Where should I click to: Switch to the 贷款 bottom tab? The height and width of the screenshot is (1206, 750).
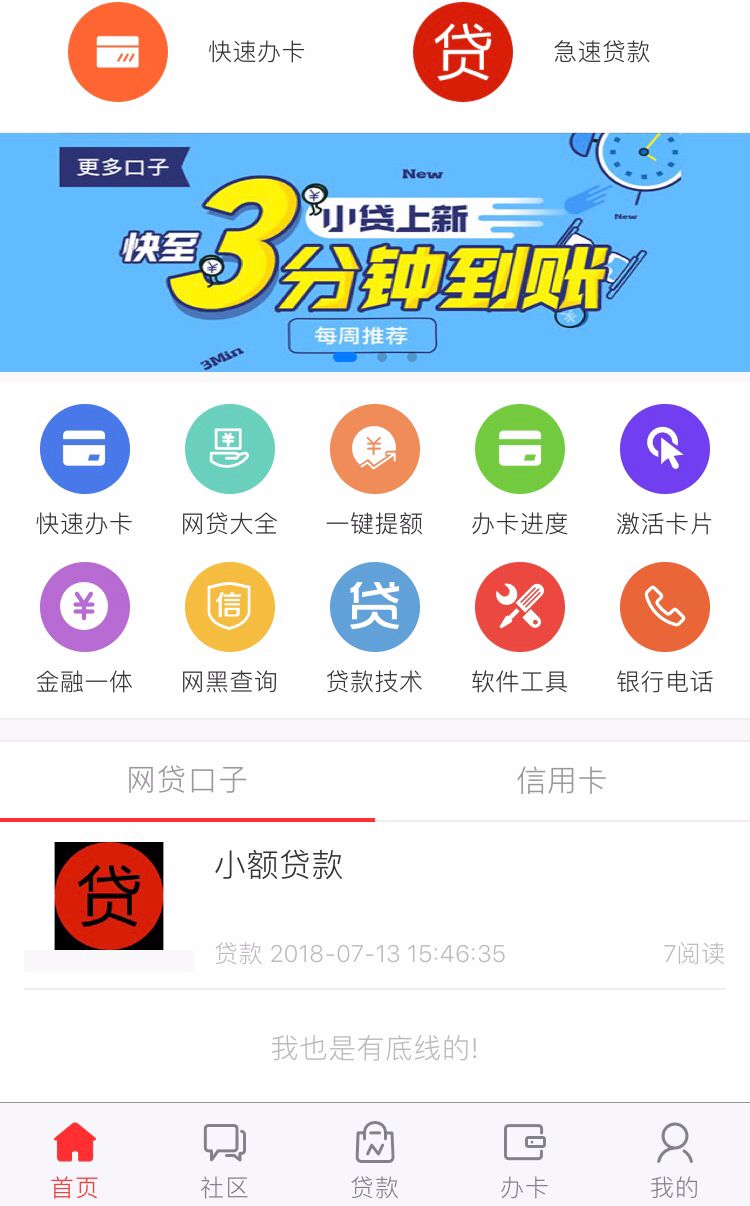click(374, 1160)
